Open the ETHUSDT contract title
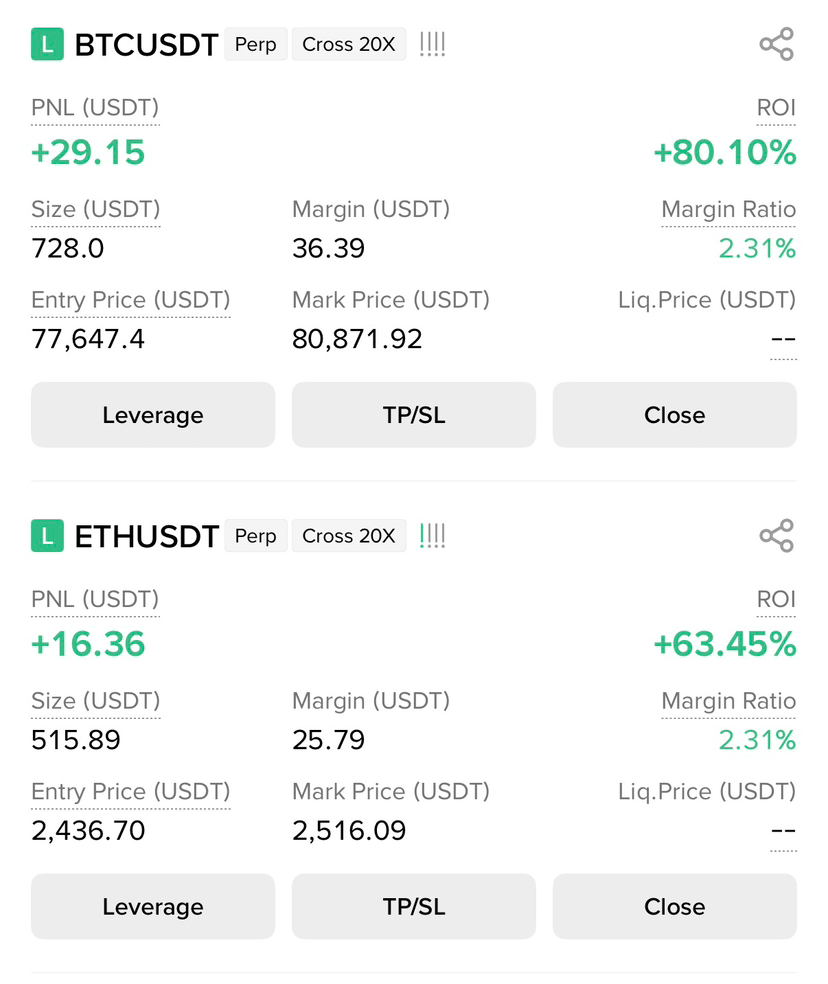The image size is (828, 984). pos(146,536)
